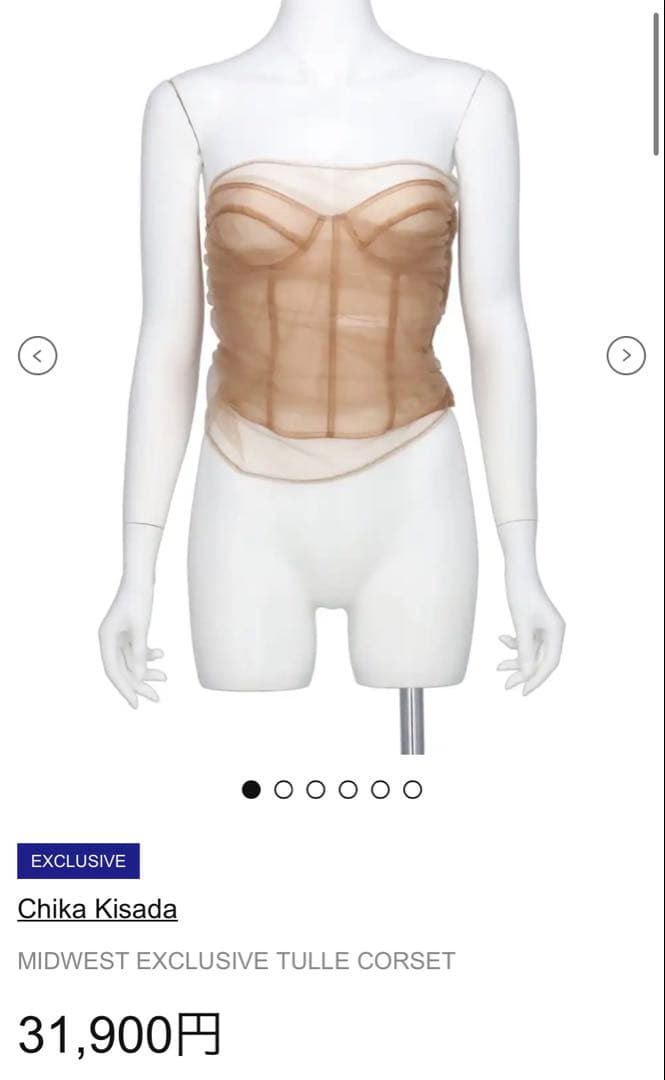
Task: Jump to the last image dot
Action: pos(412,790)
